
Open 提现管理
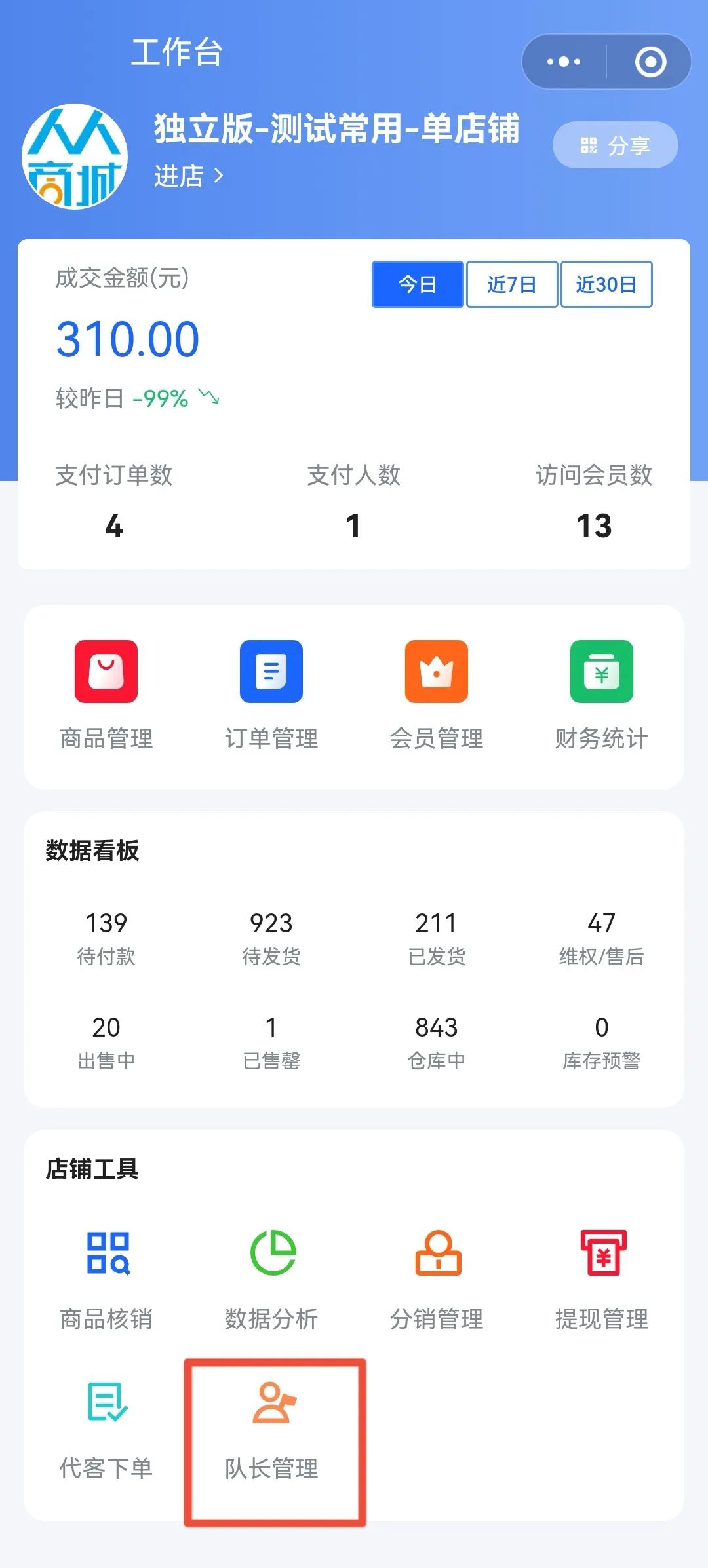pyautogui.click(x=601, y=1279)
